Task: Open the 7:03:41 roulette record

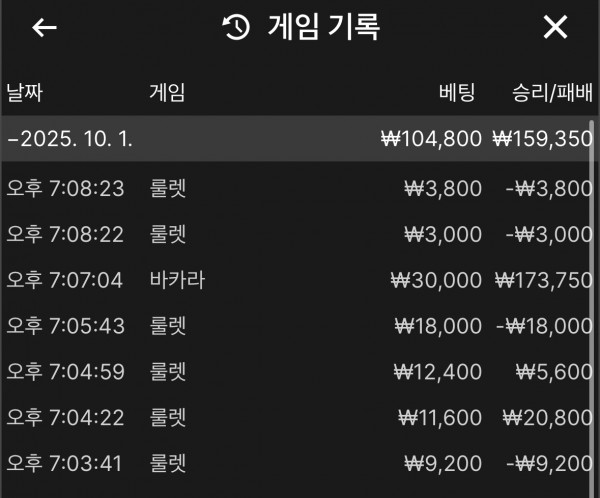Action: coord(300,463)
